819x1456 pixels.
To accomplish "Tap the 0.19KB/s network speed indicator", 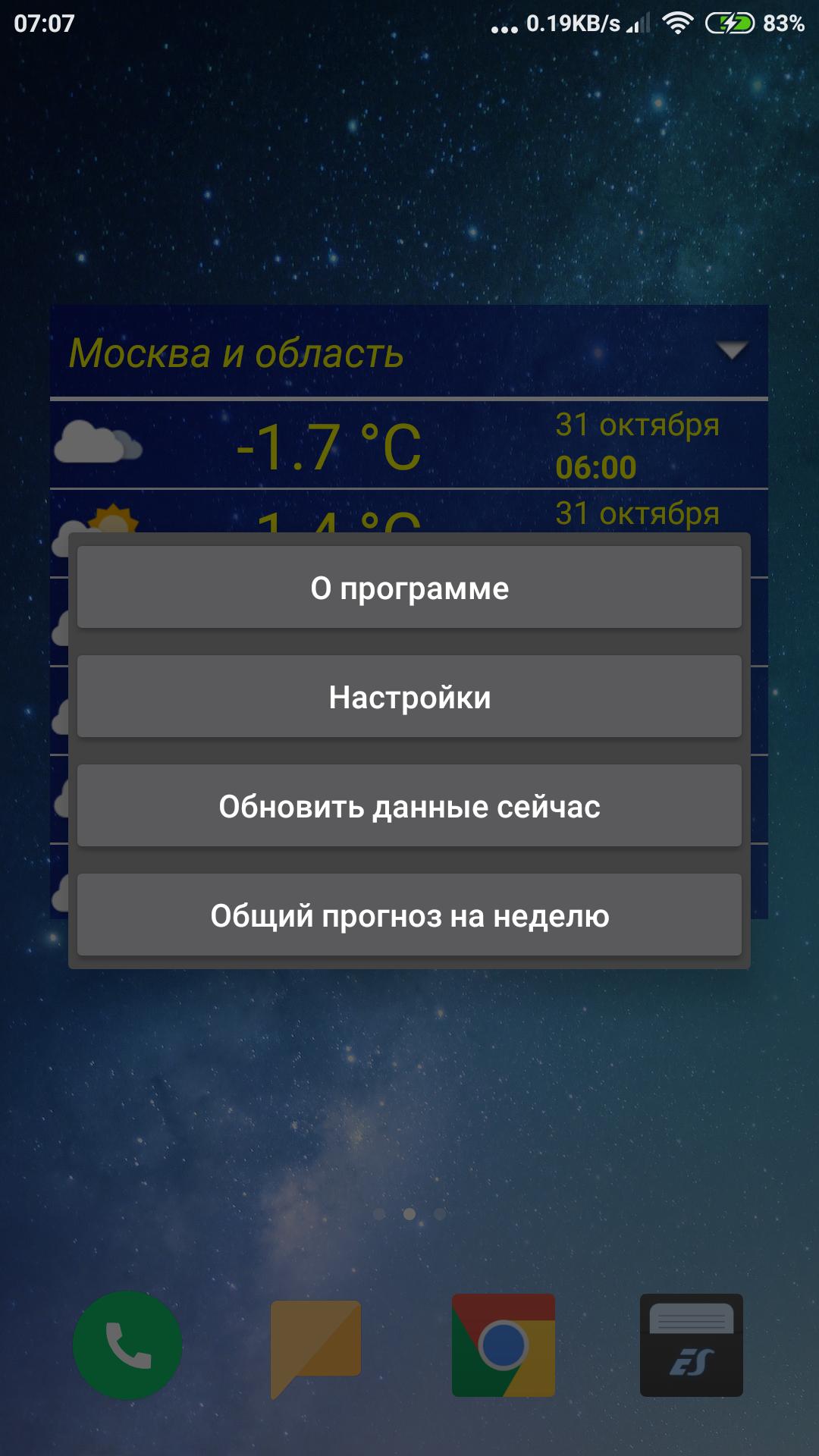I will point(573,23).
